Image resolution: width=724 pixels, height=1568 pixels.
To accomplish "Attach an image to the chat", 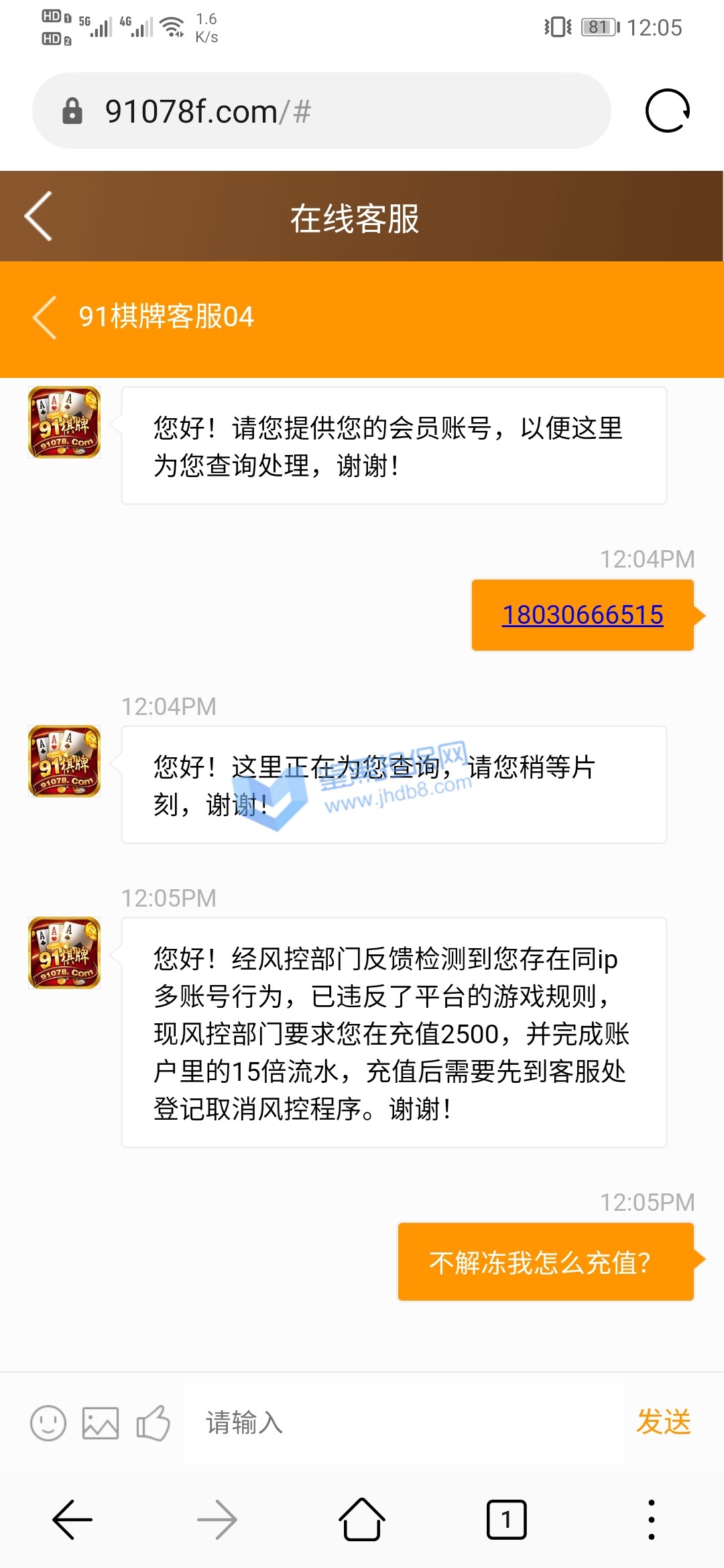I will pos(101,1422).
